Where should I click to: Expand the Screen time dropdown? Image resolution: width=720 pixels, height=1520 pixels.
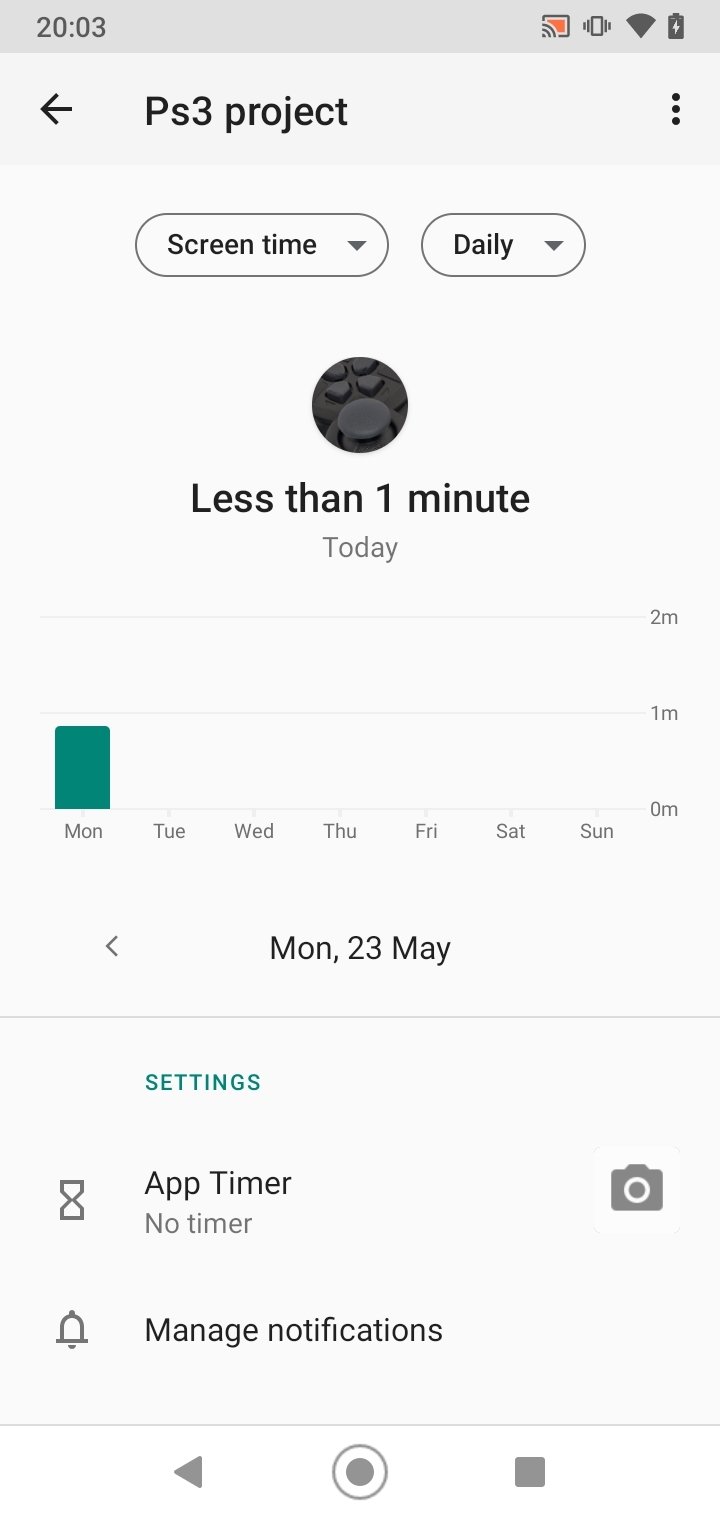point(262,245)
